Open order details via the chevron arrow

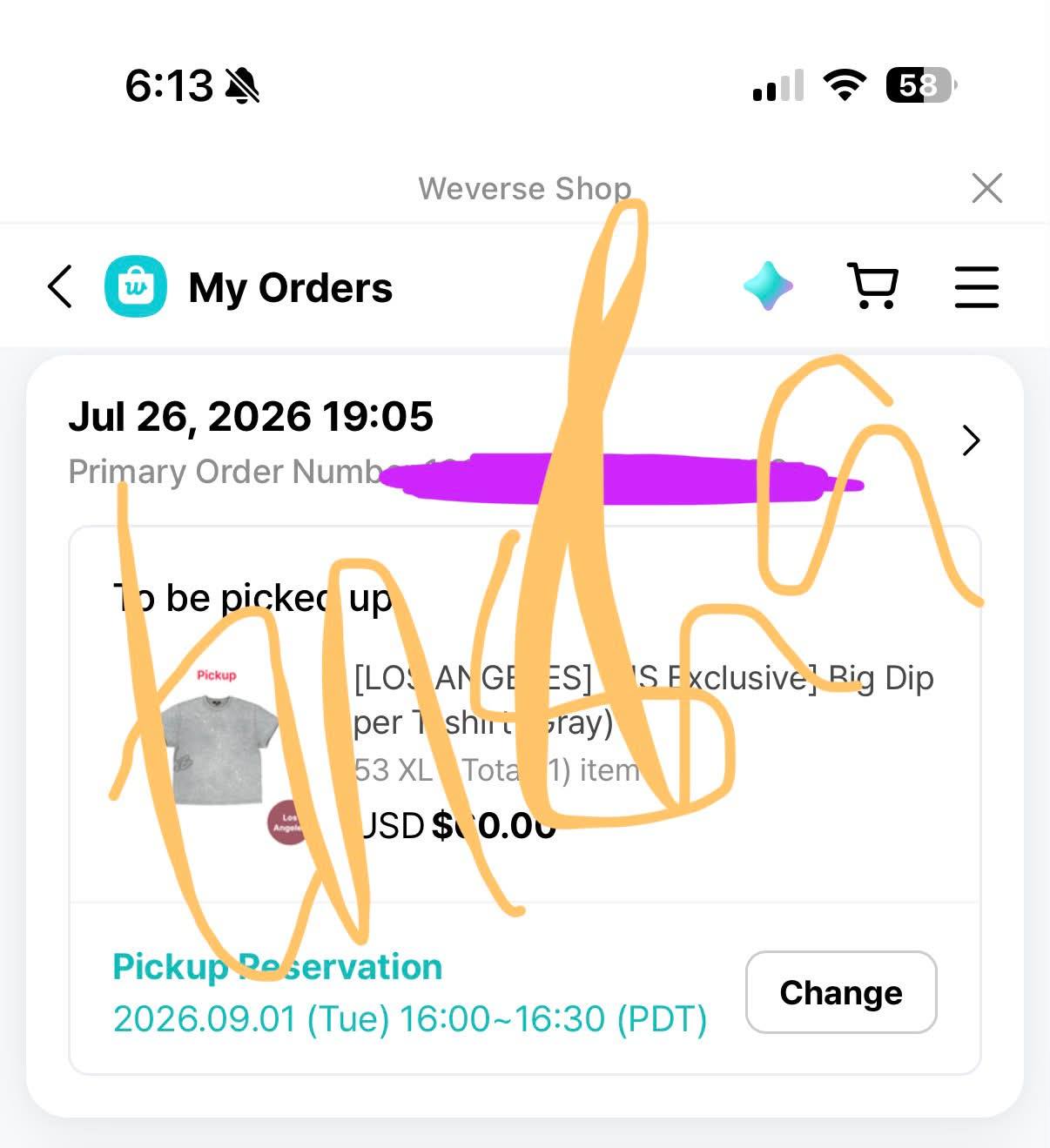coord(971,440)
